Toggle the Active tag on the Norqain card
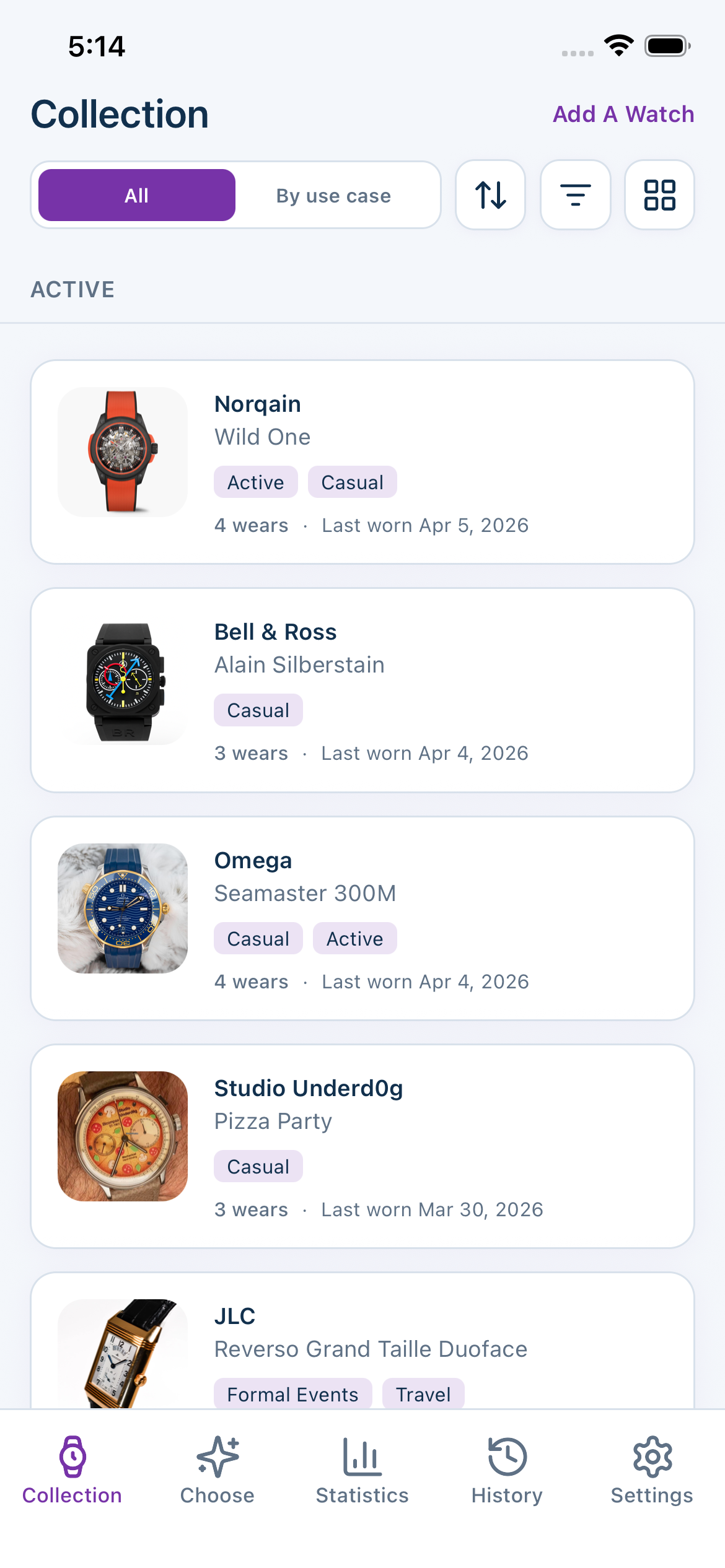 click(x=255, y=482)
